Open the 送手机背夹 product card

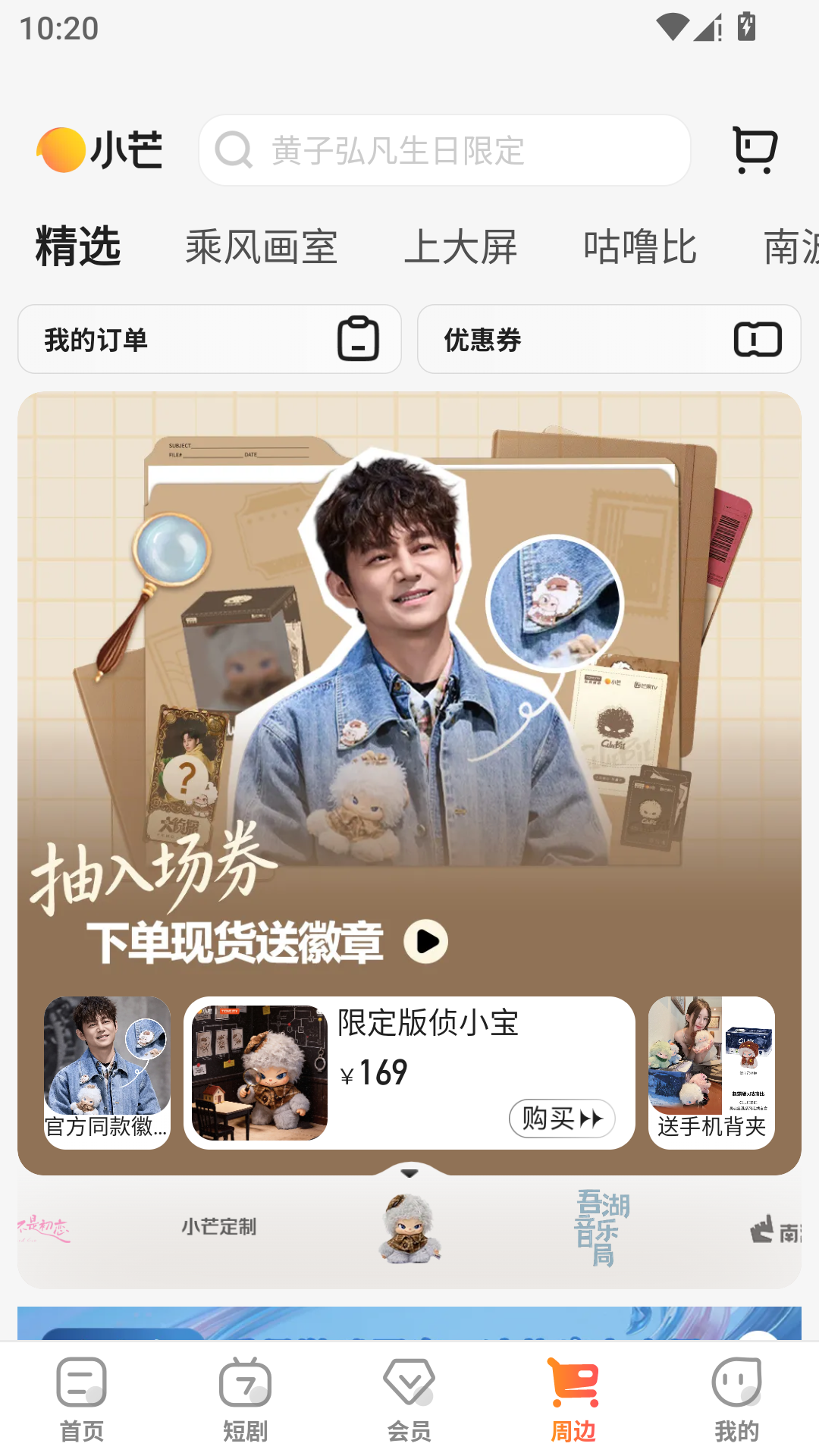[x=711, y=1072]
